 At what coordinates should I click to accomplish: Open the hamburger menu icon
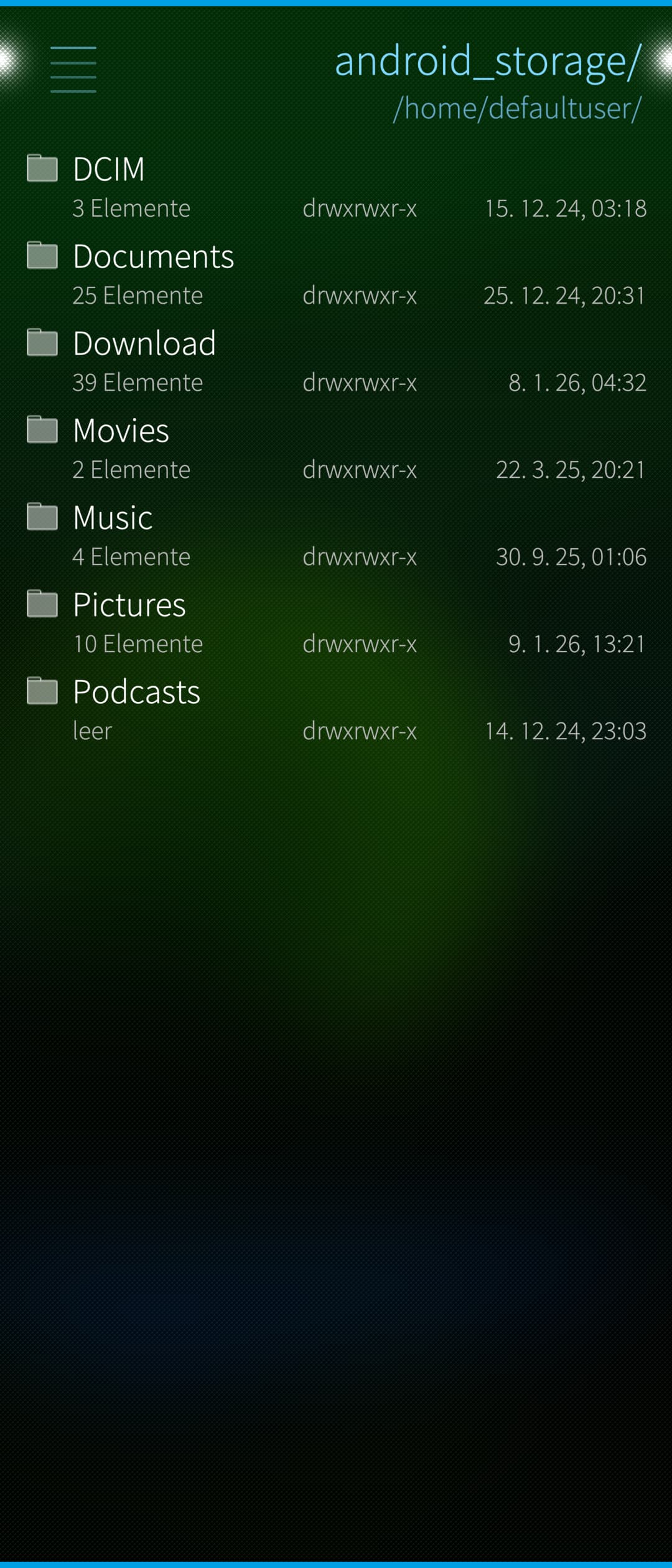click(x=74, y=68)
